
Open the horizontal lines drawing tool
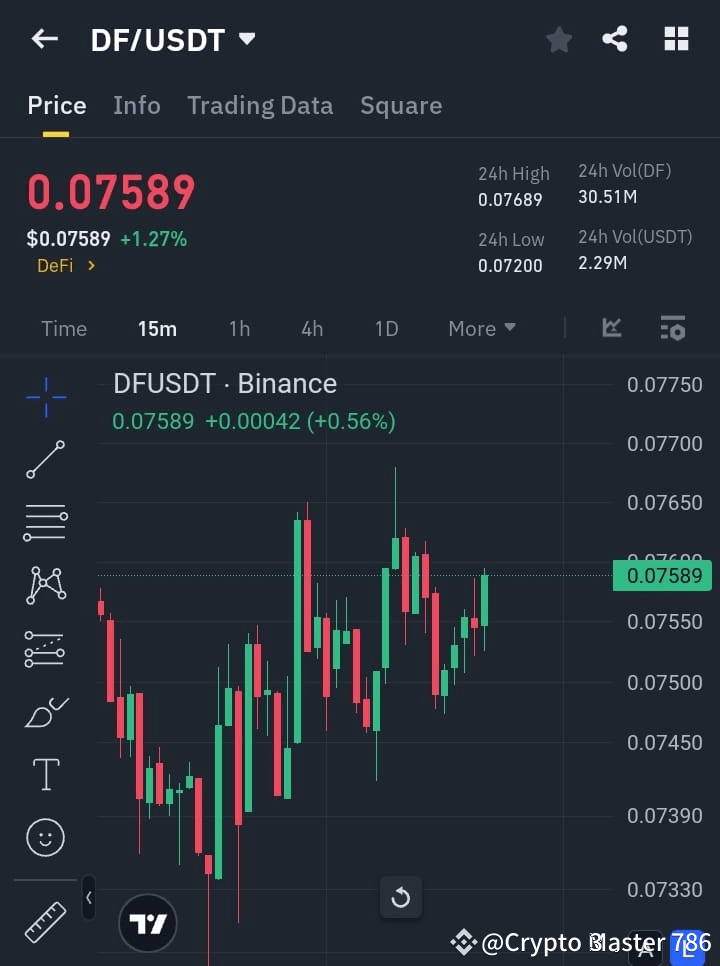click(45, 523)
